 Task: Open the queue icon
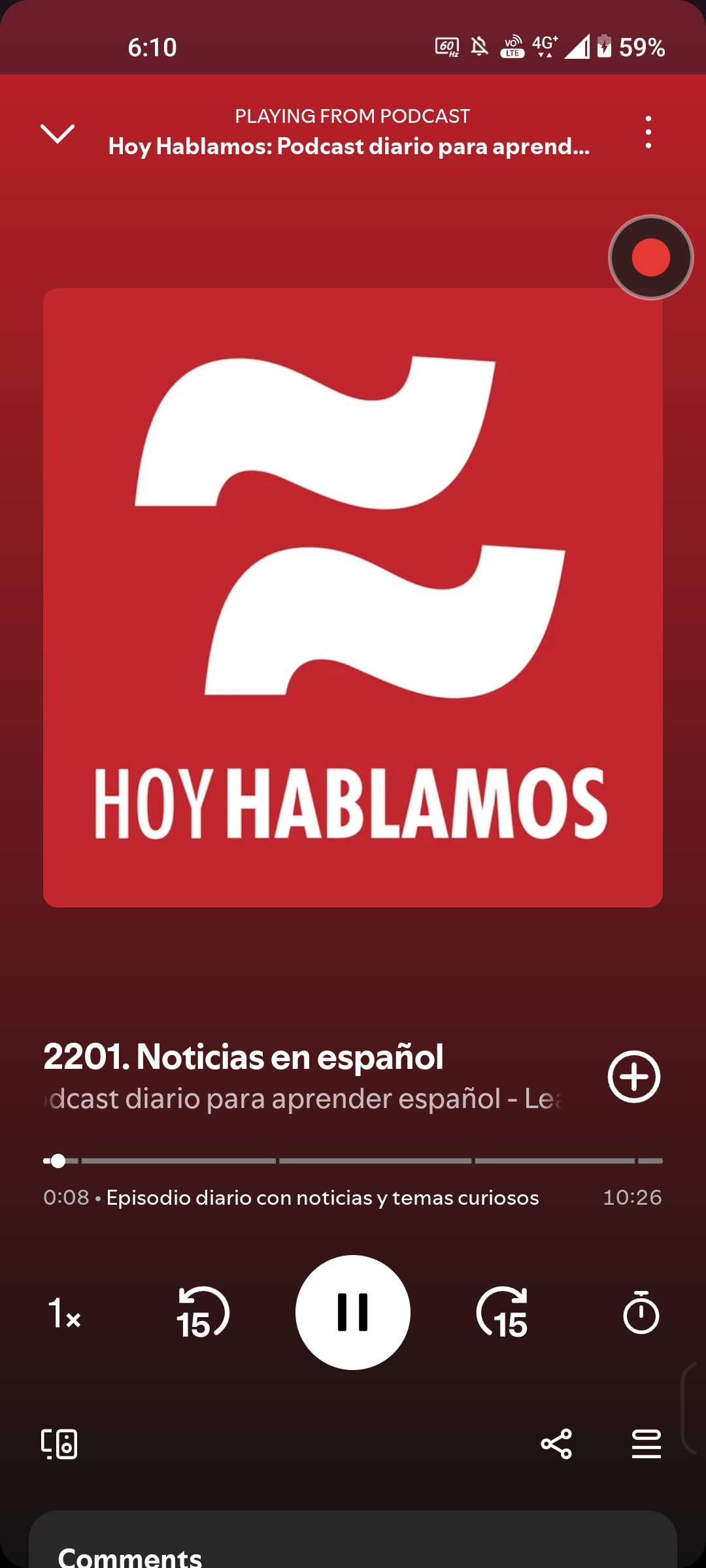pyautogui.click(x=646, y=1445)
